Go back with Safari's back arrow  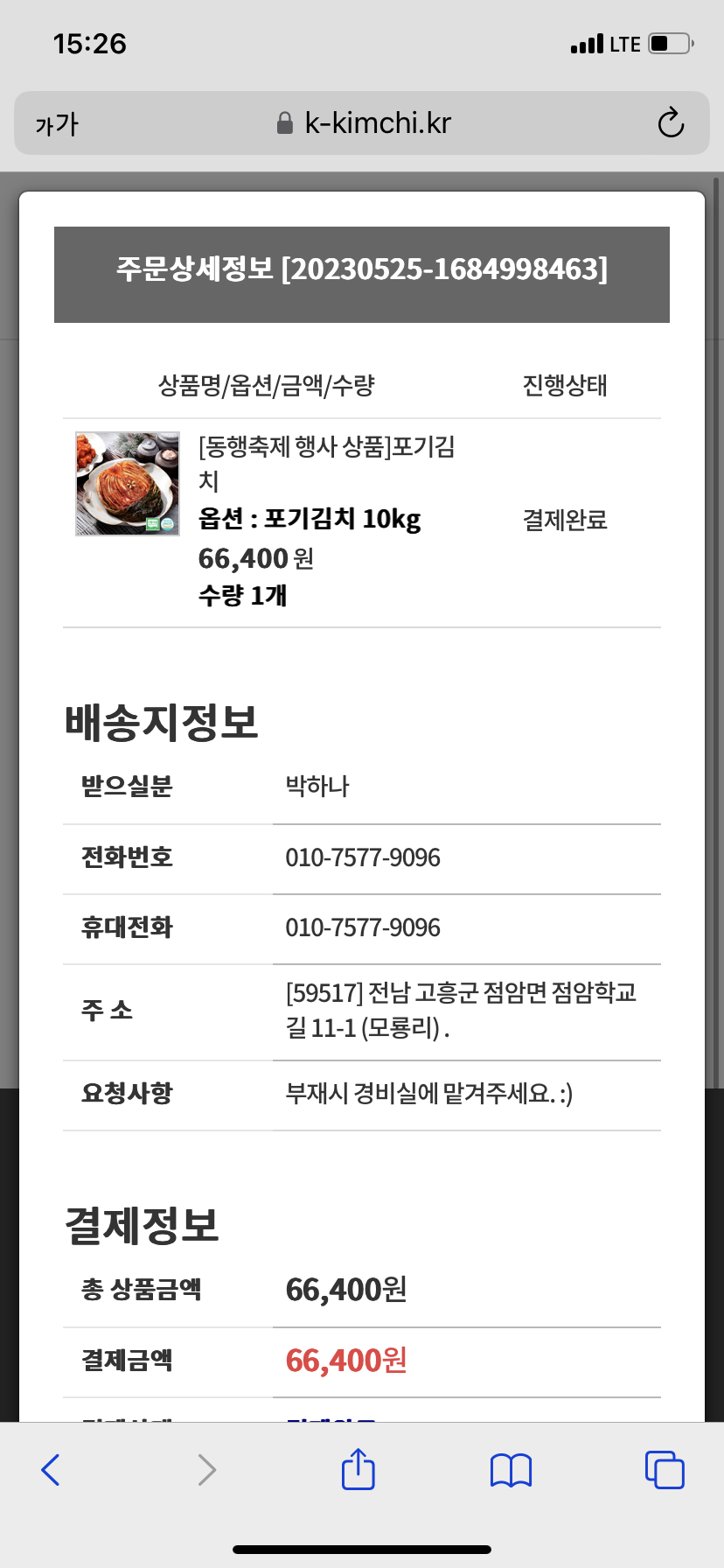pyautogui.click(x=51, y=1470)
